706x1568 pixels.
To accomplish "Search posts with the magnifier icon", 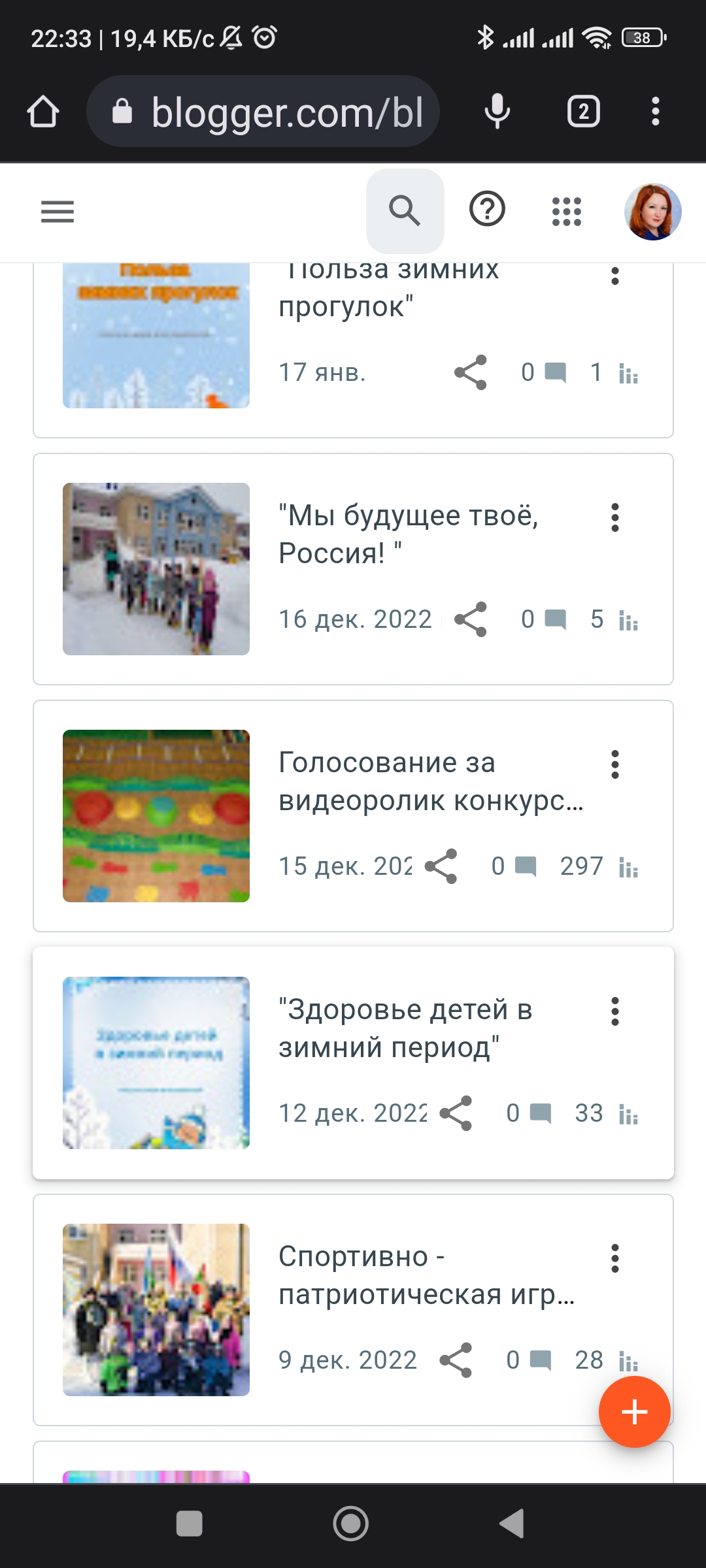I will click(405, 211).
